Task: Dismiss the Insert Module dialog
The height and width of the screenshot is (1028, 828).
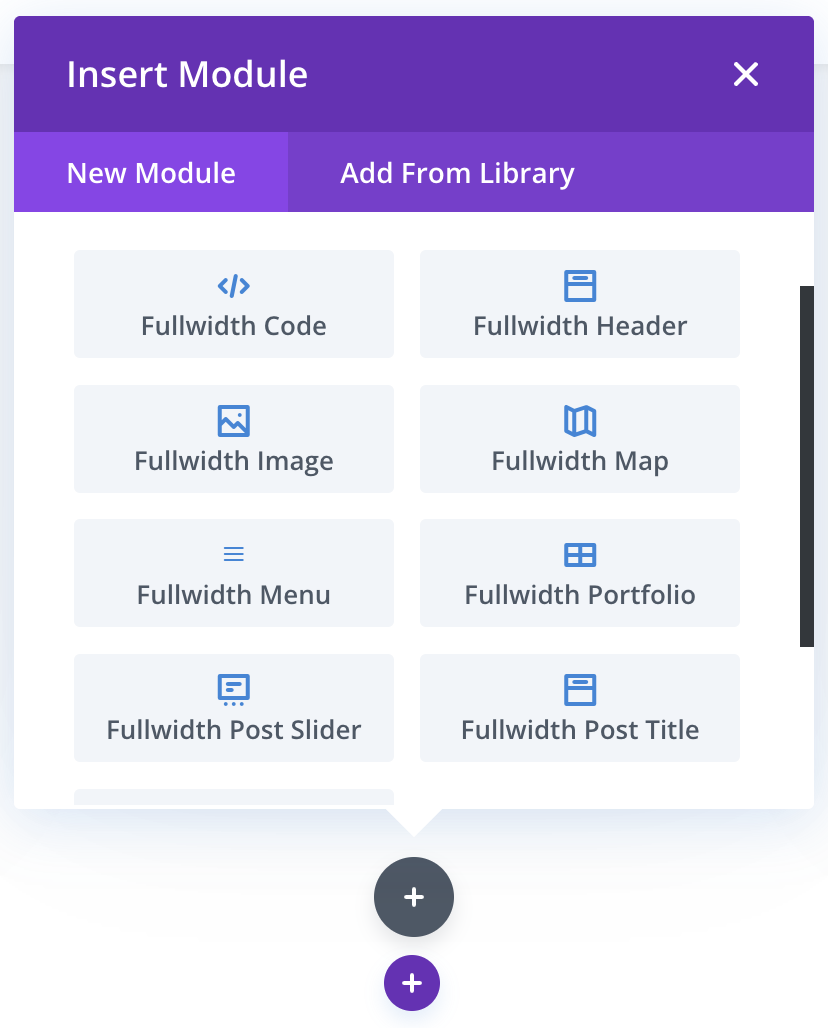Action: point(746,74)
